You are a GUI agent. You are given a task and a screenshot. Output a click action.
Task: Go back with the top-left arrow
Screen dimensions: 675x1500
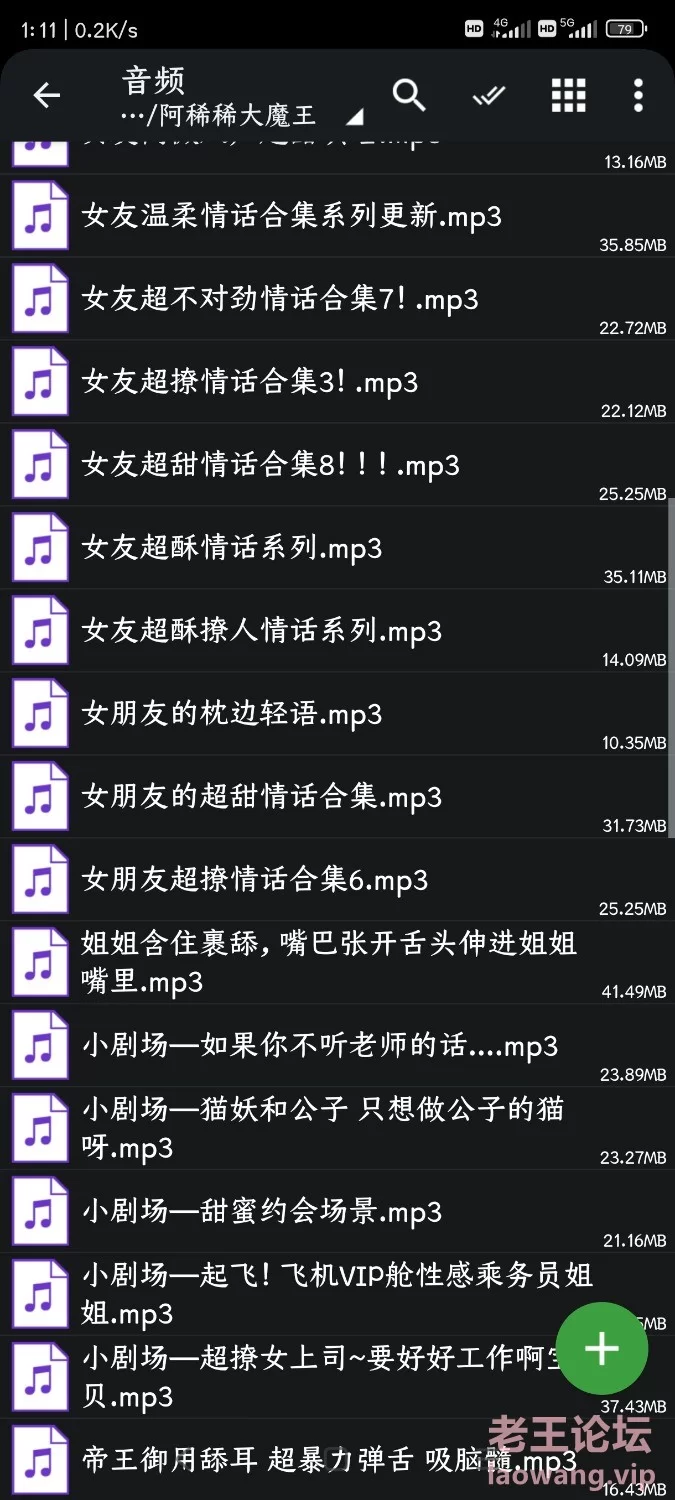click(46, 95)
